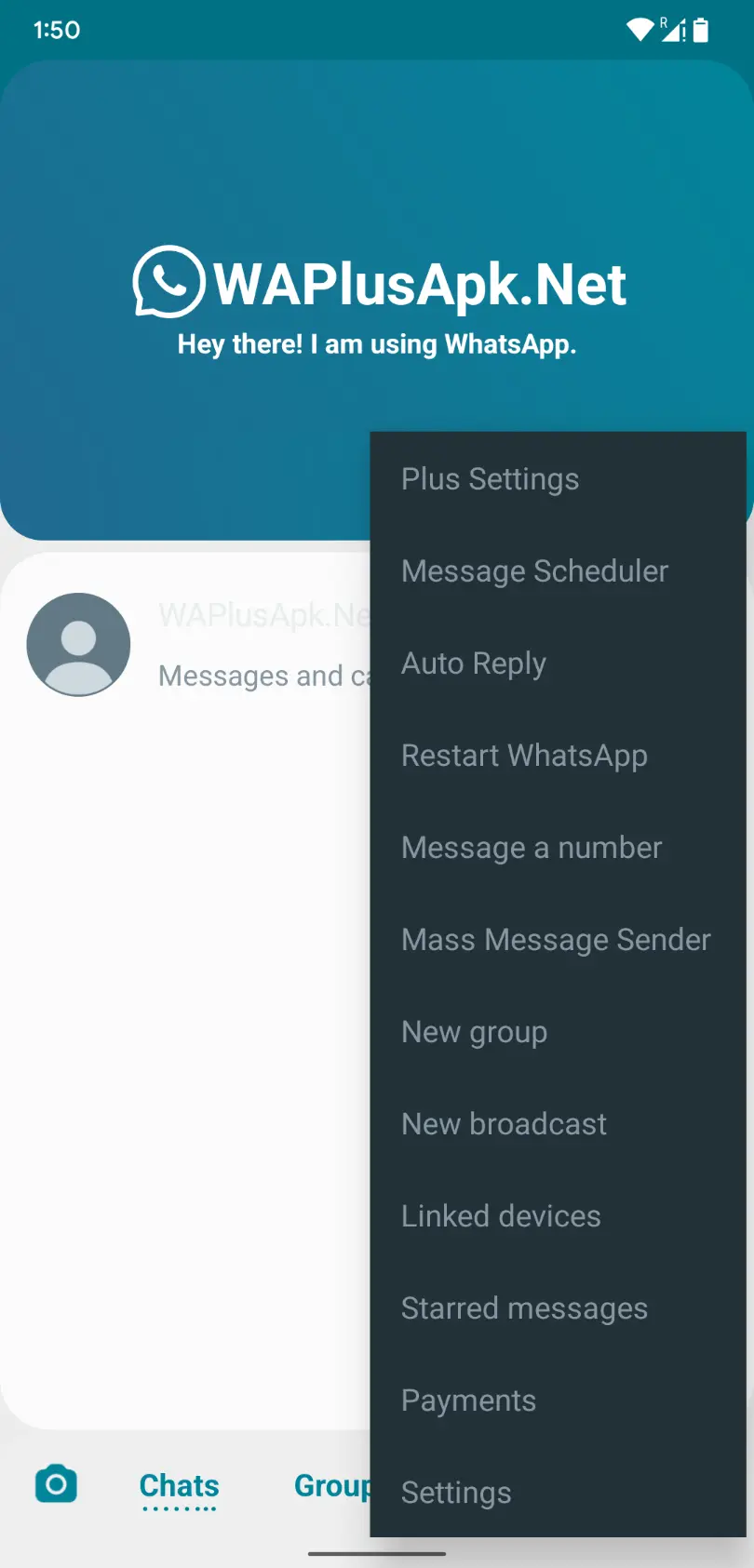
Task: Open Linked devices
Action: tap(501, 1216)
